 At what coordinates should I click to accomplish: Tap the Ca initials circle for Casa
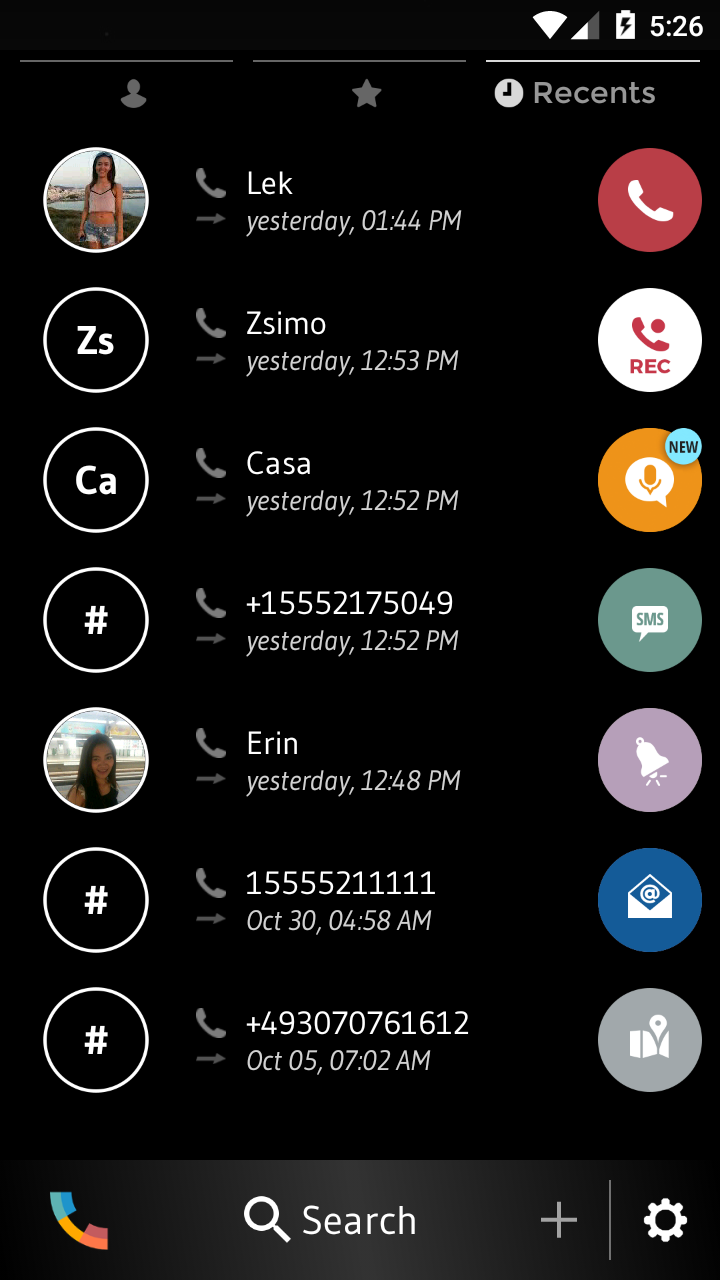pyautogui.click(x=95, y=479)
